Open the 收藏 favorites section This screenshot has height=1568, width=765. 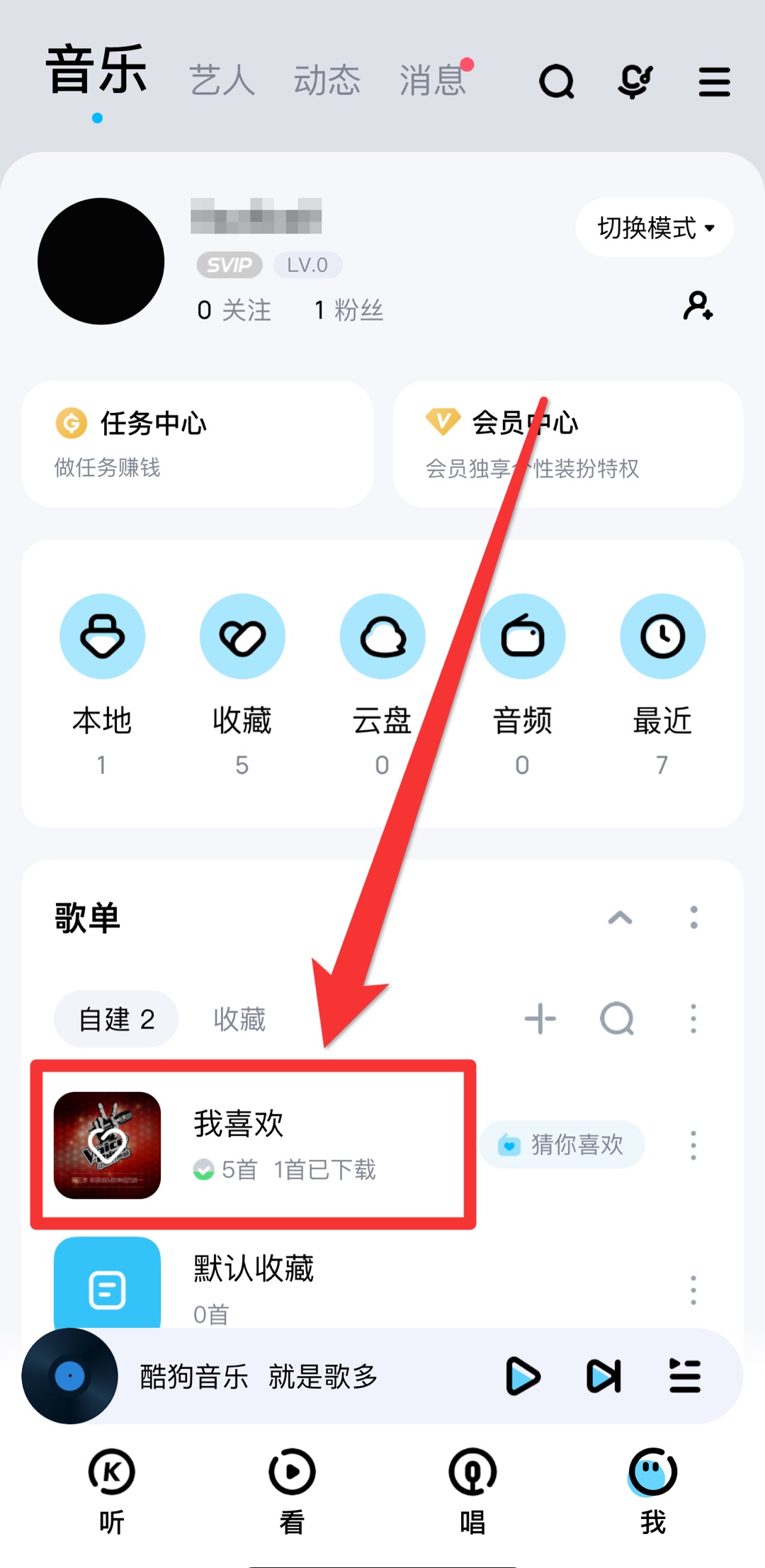click(242, 636)
